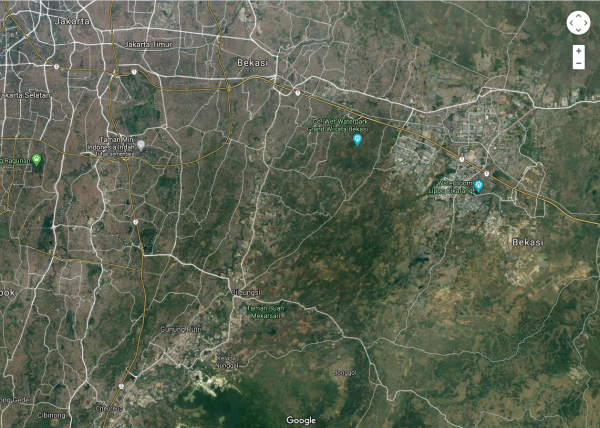Open the green Ragunan marker
Image resolution: width=600 pixels, height=428 pixels.
point(36,159)
